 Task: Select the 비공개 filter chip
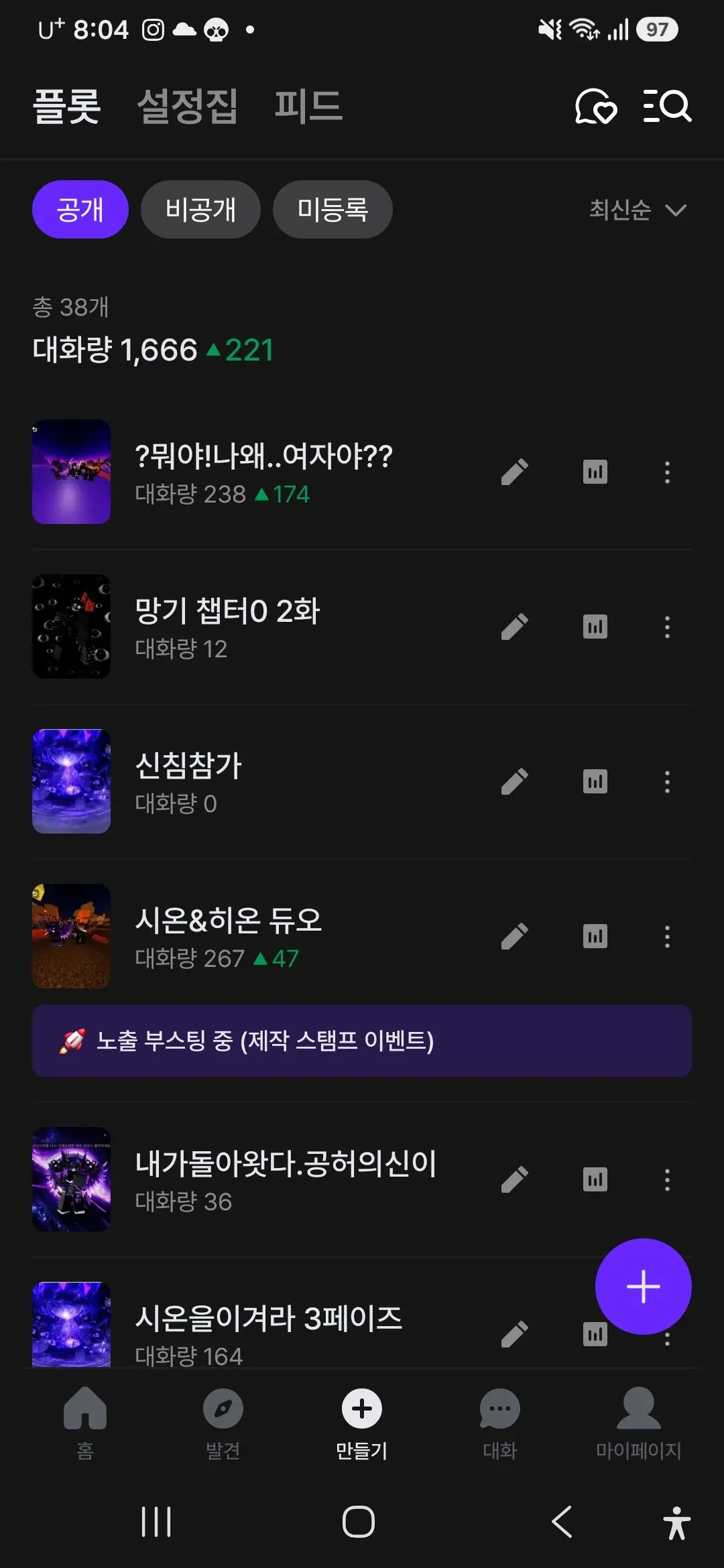(200, 210)
